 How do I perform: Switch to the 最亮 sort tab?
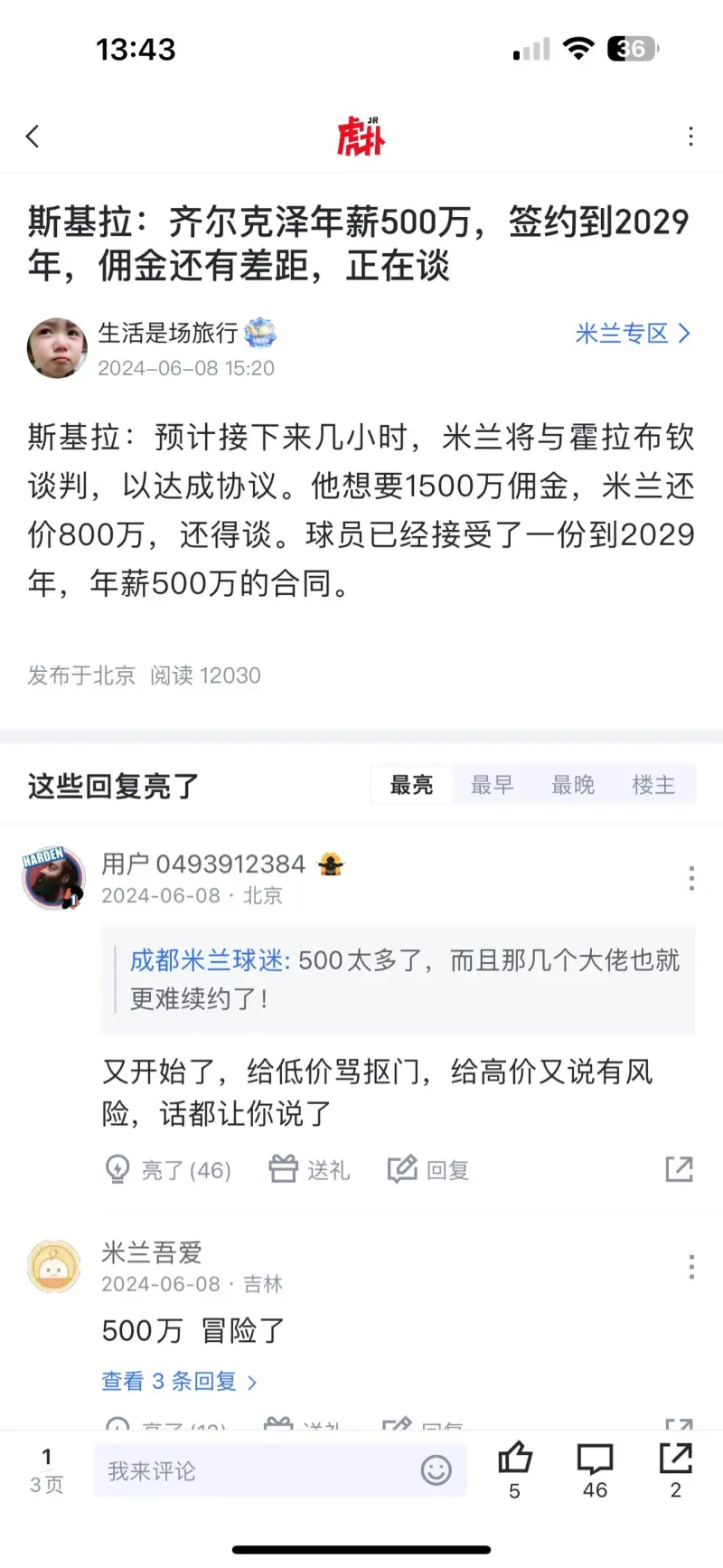click(x=411, y=785)
